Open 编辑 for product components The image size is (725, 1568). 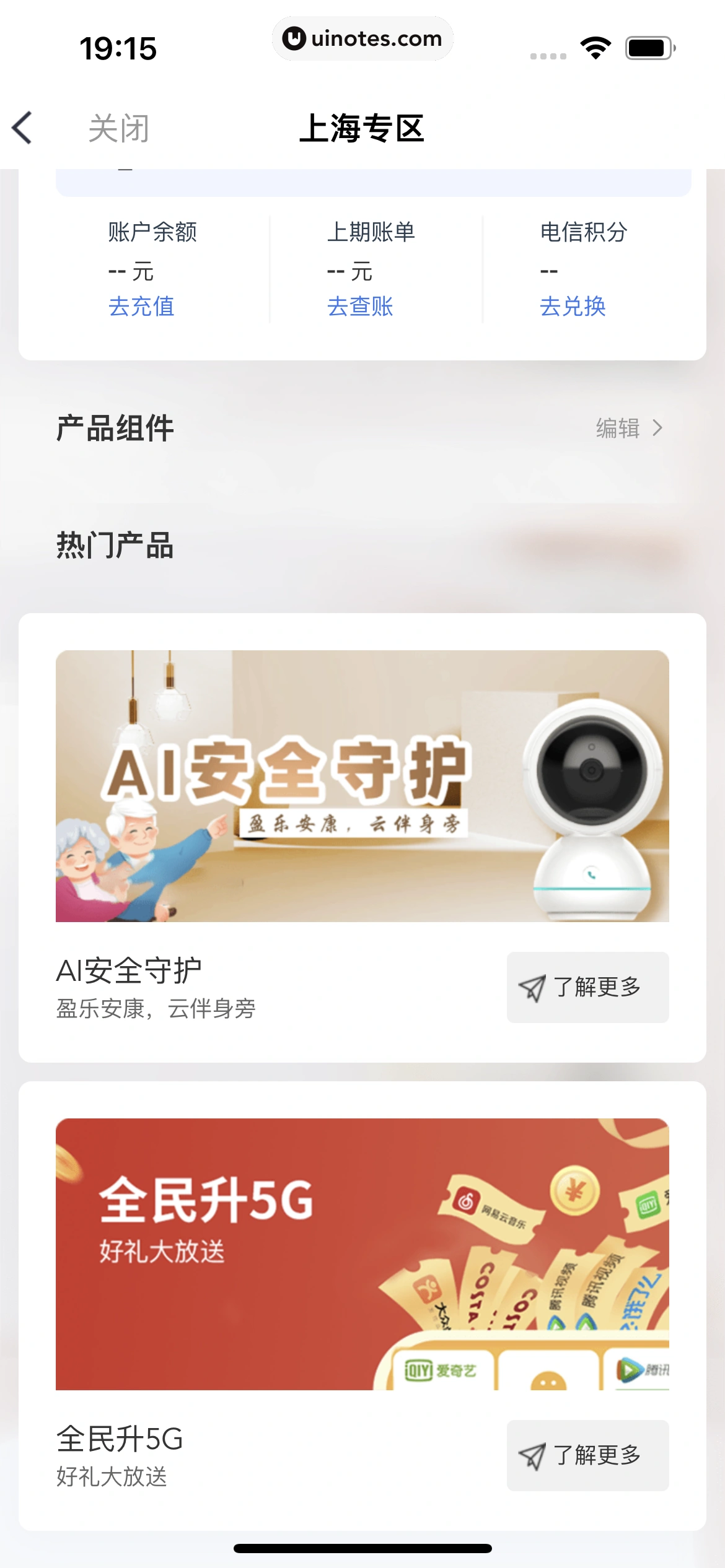tap(628, 428)
